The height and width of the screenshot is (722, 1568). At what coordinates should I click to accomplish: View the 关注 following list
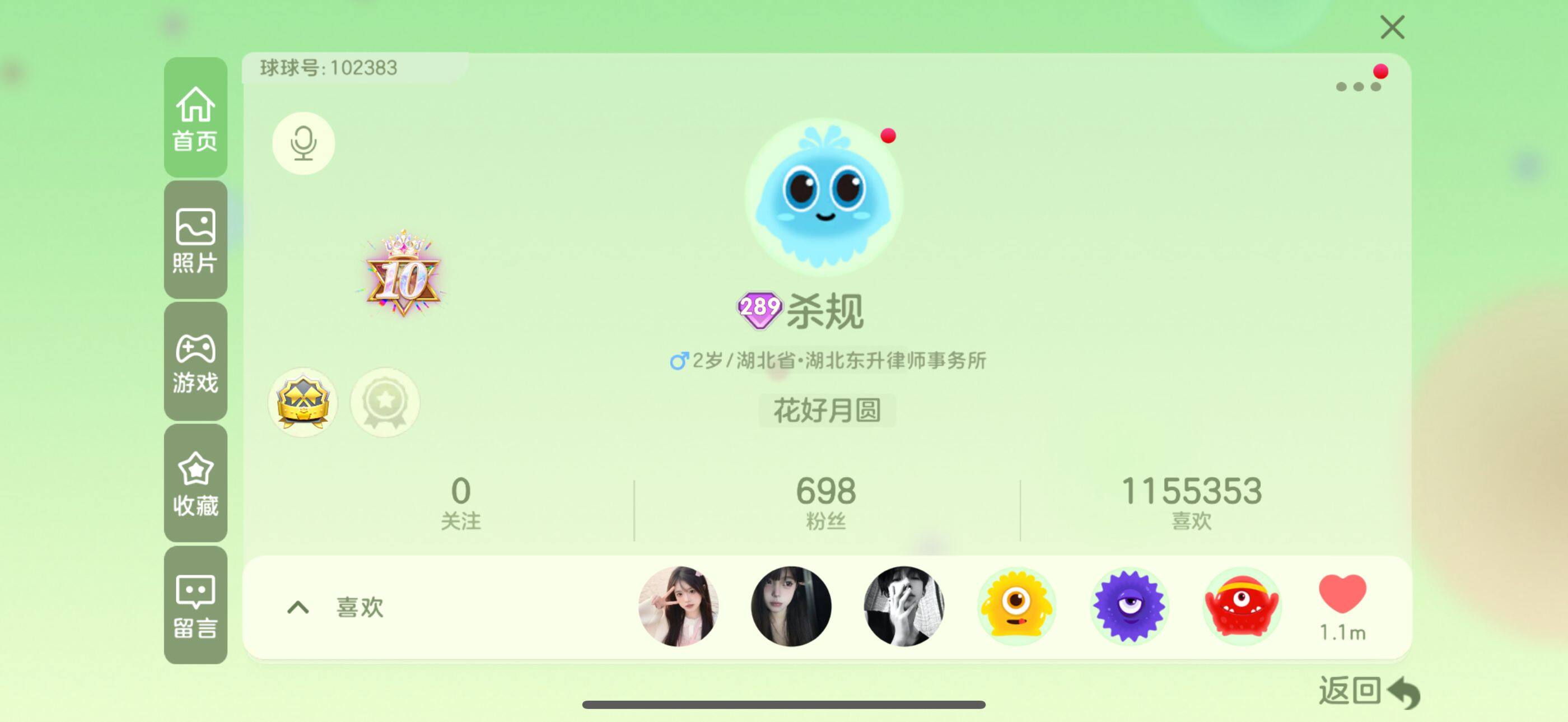coord(461,504)
